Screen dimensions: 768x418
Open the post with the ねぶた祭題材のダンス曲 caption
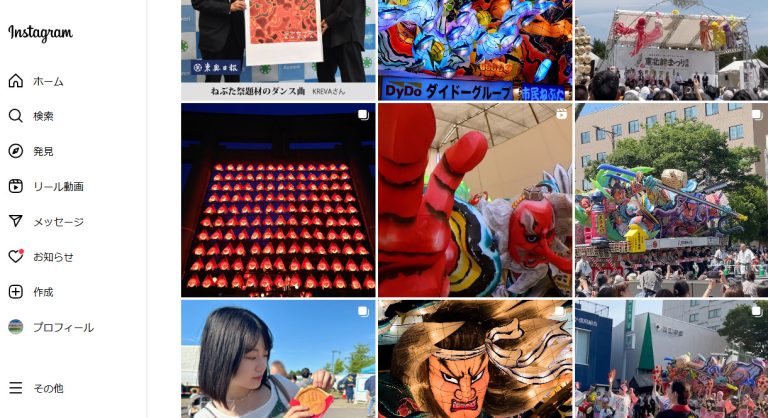[277, 50]
